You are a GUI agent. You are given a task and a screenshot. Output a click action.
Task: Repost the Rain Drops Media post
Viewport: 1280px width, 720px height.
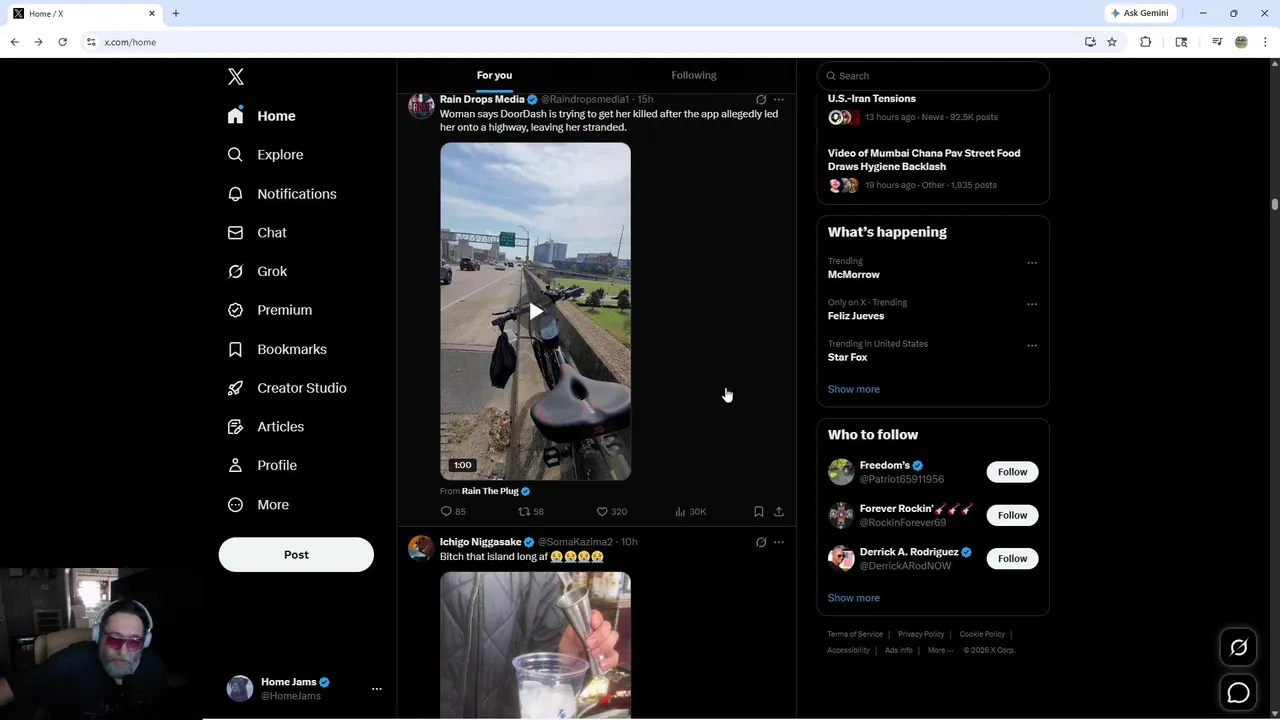click(x=524, y=512)
